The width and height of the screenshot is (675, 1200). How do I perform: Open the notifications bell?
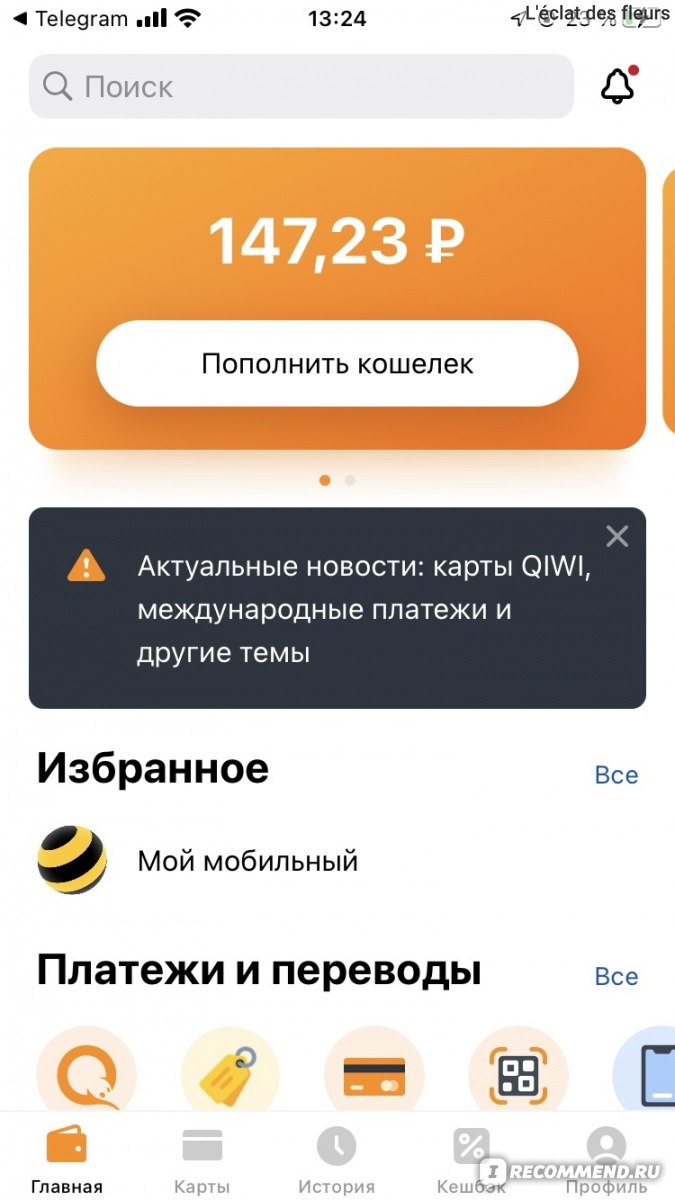point(618,87)
